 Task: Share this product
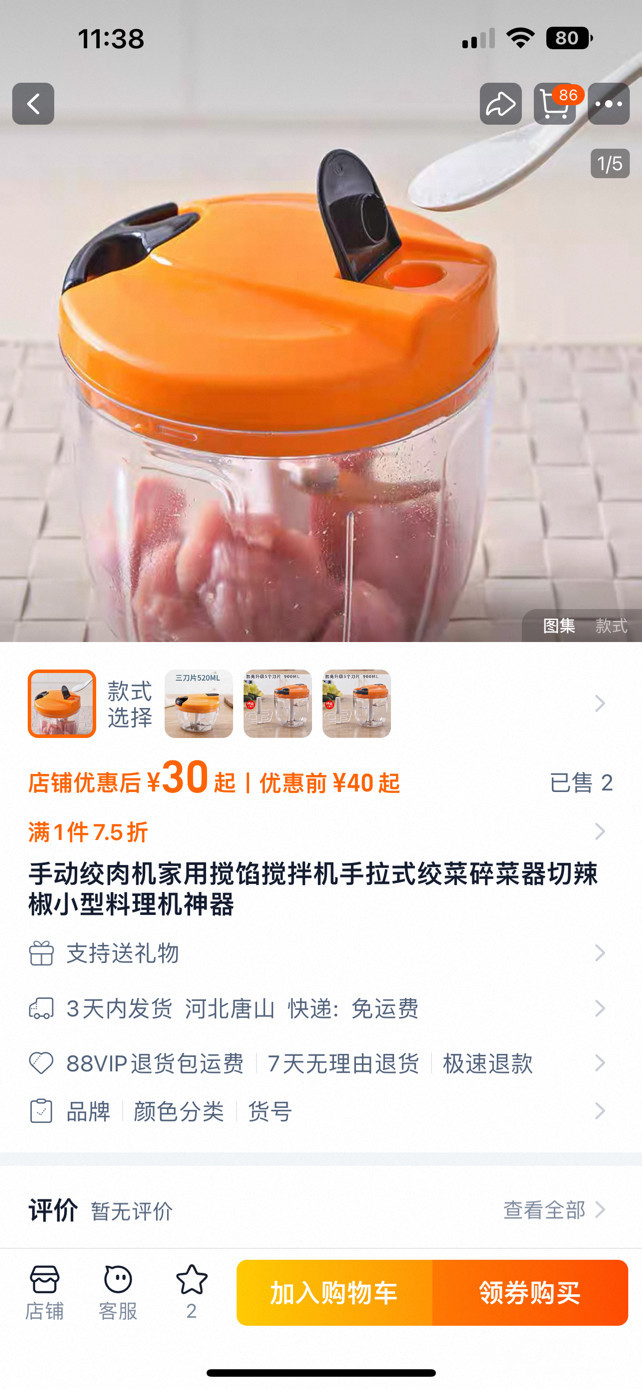pyautogui.click(x=500, y=104)
